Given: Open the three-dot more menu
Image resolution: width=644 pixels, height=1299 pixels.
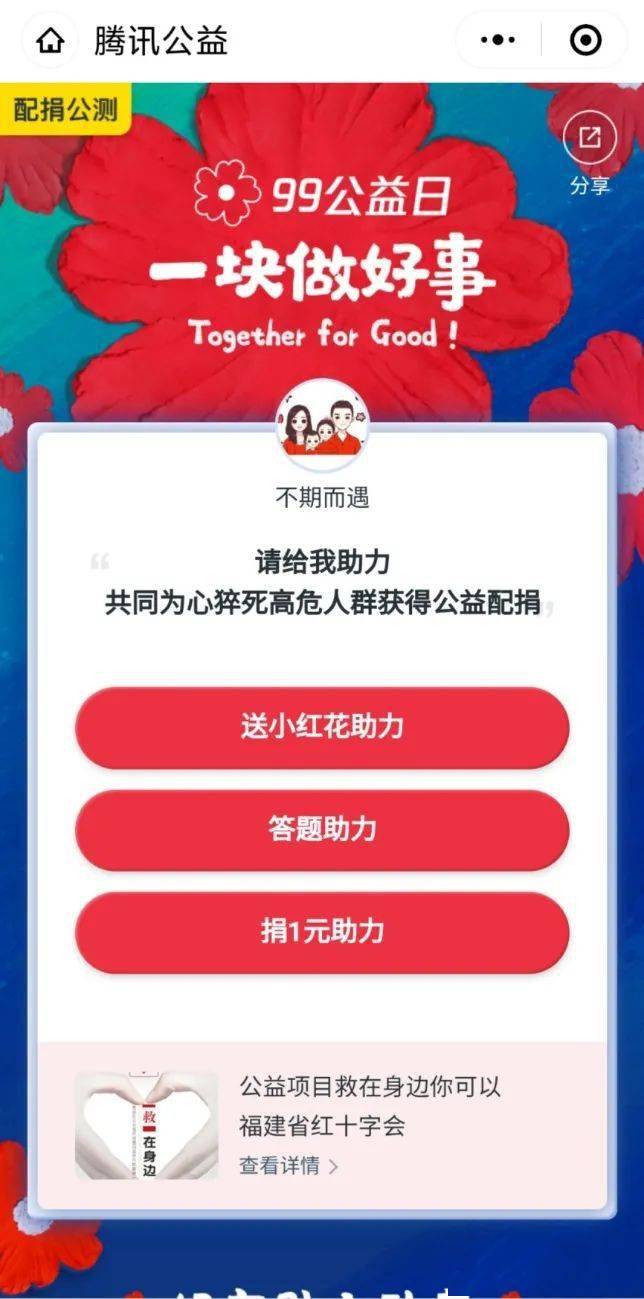Looking at the screenshot, I should [x=498, y=41].
